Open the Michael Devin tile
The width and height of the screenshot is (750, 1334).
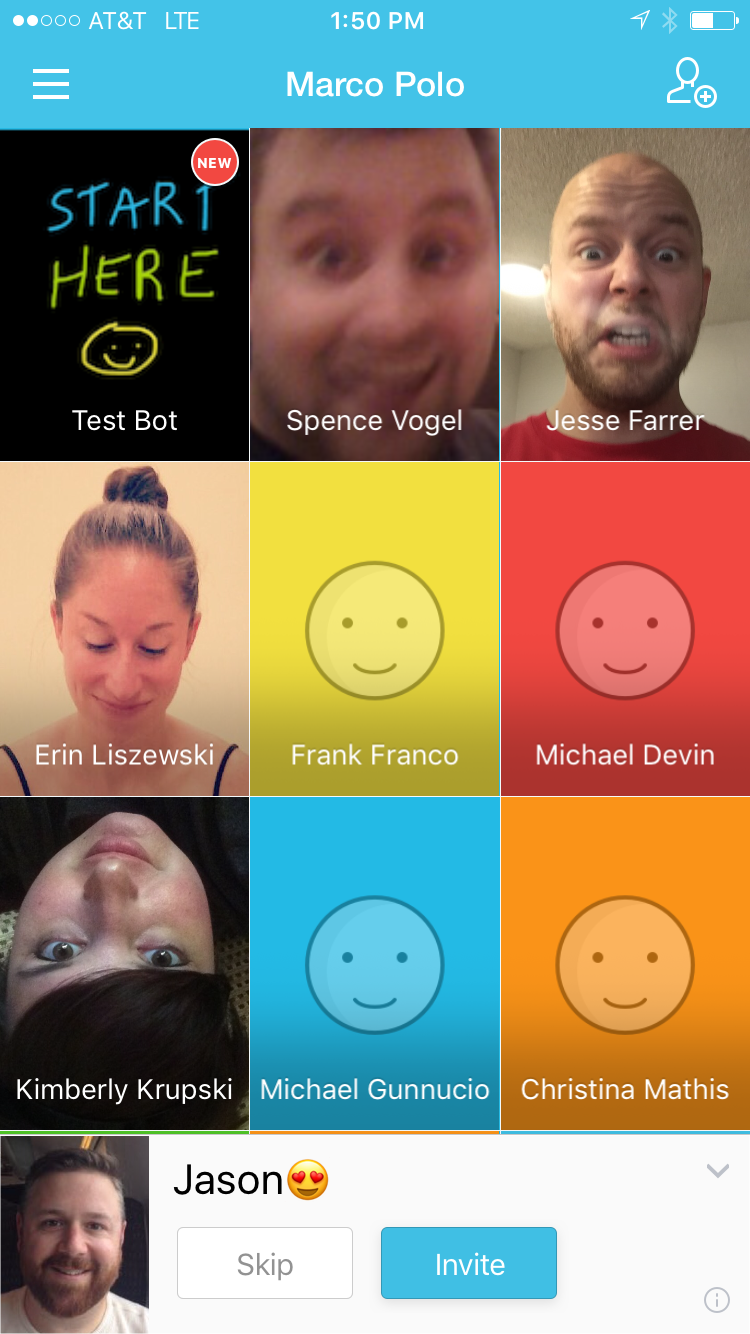(x=625, y=629)
